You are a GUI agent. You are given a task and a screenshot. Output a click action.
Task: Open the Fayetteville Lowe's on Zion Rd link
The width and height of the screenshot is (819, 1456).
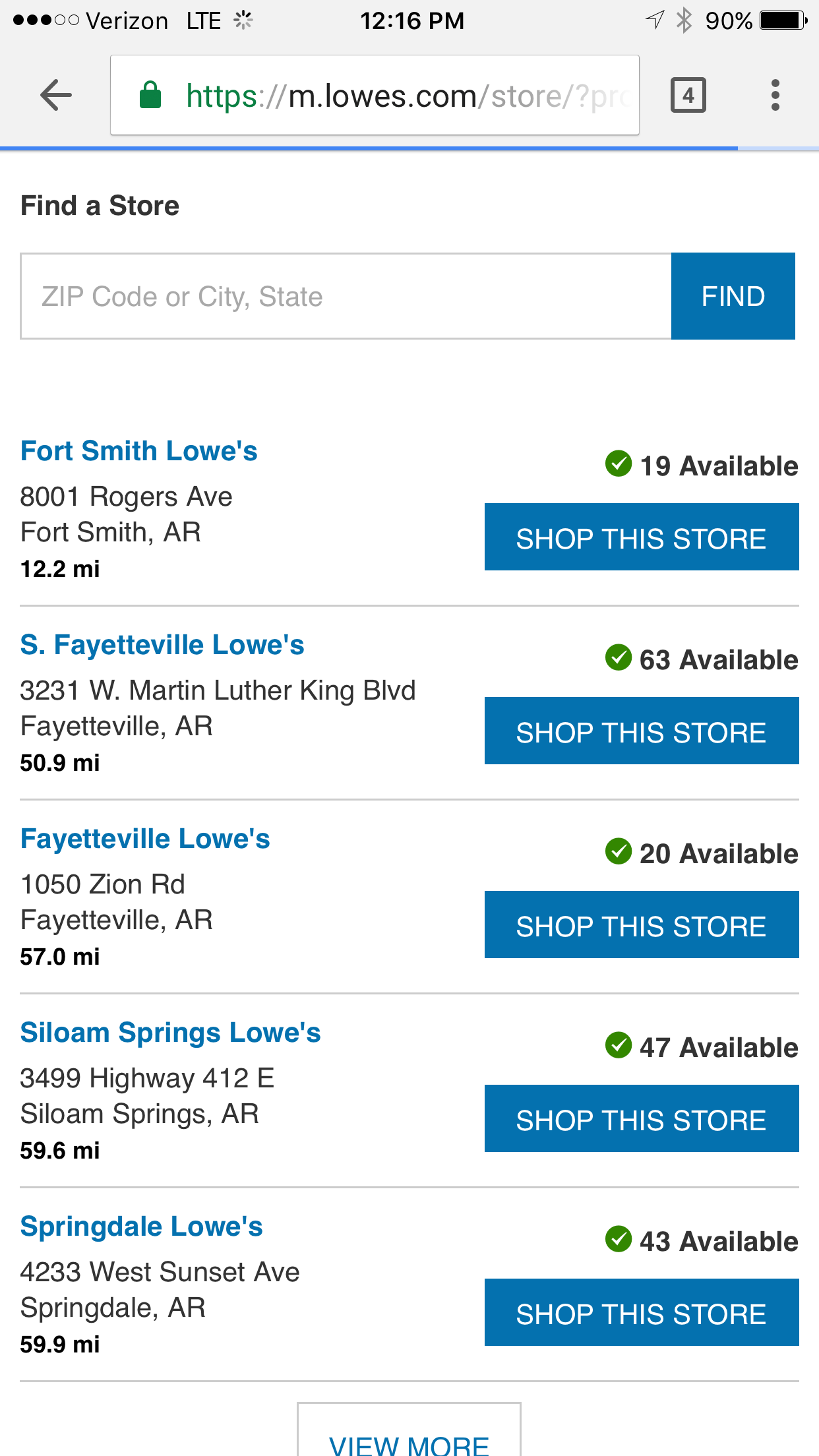click(x=145, y=839)
